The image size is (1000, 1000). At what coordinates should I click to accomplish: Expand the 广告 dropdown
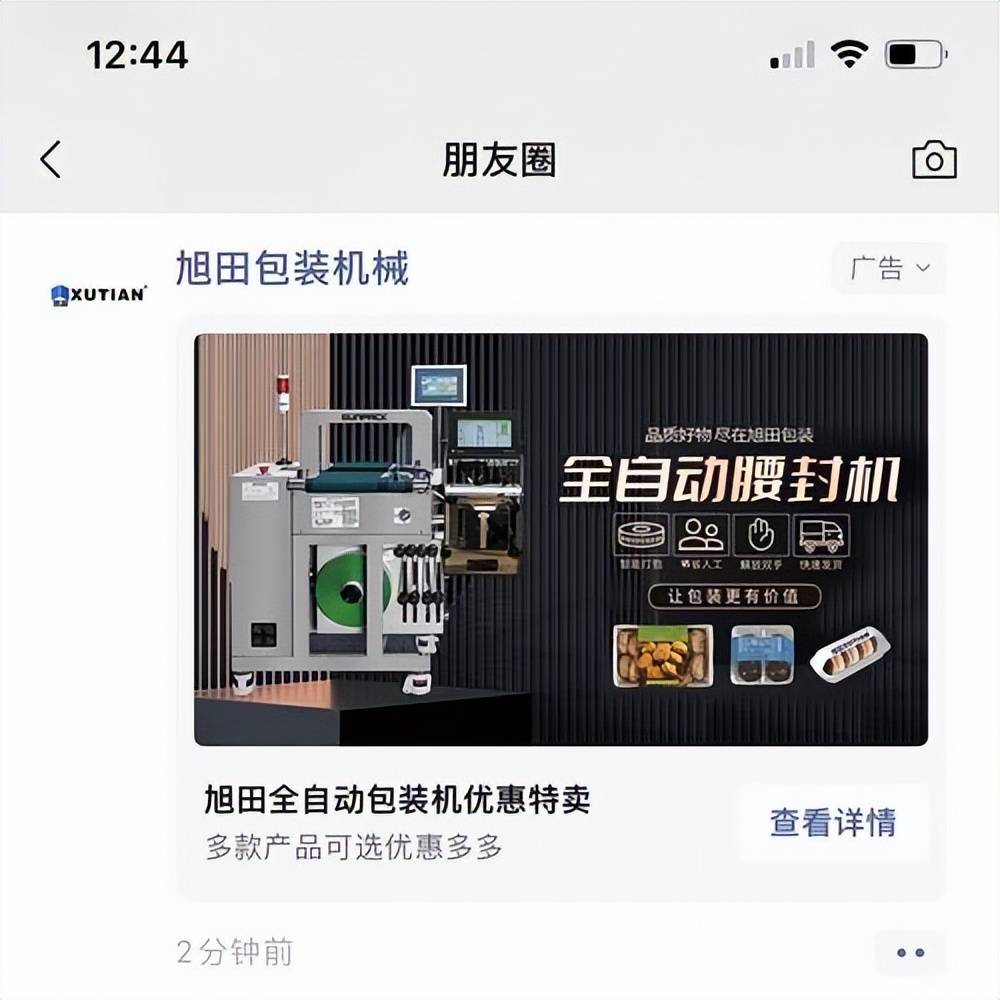click(889, 268)
